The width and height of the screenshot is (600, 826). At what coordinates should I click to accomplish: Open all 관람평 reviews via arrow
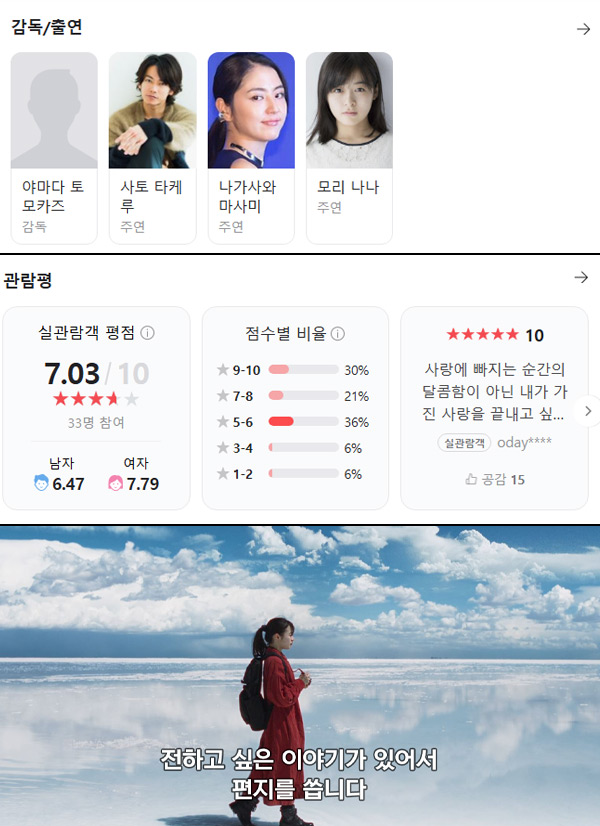point(581,277)
